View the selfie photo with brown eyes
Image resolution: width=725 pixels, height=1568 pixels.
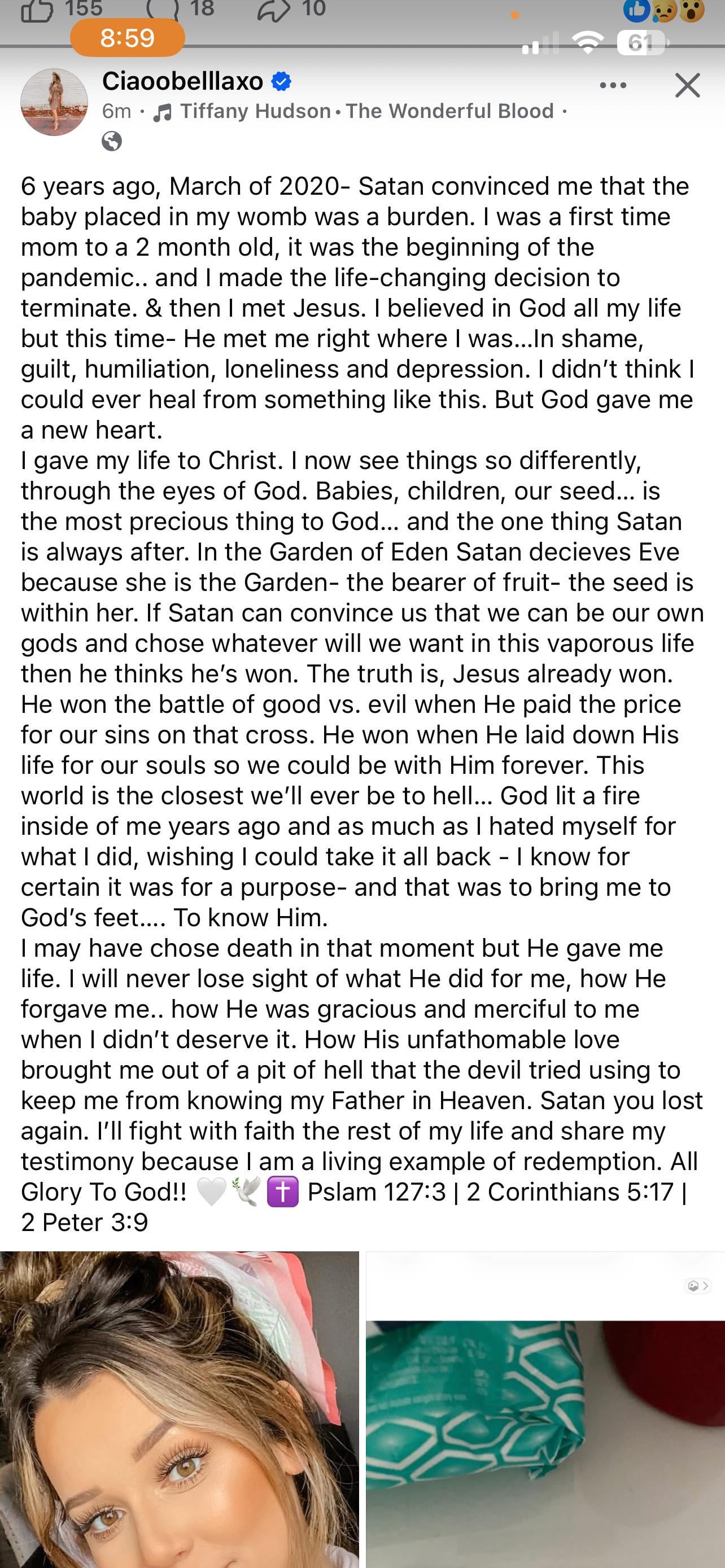[179, 1409]
